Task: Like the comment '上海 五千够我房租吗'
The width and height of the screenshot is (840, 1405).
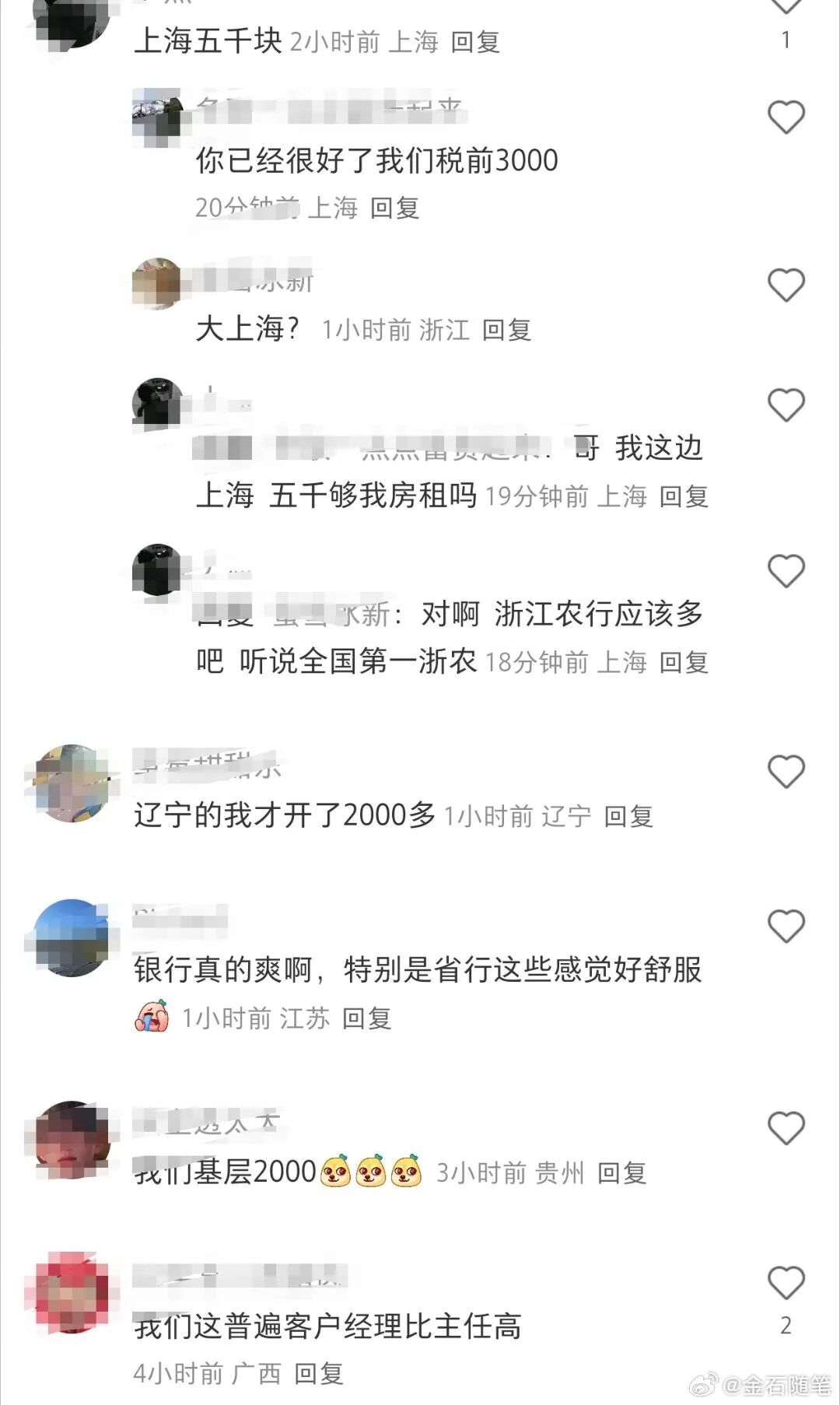Action: (786, 405)
